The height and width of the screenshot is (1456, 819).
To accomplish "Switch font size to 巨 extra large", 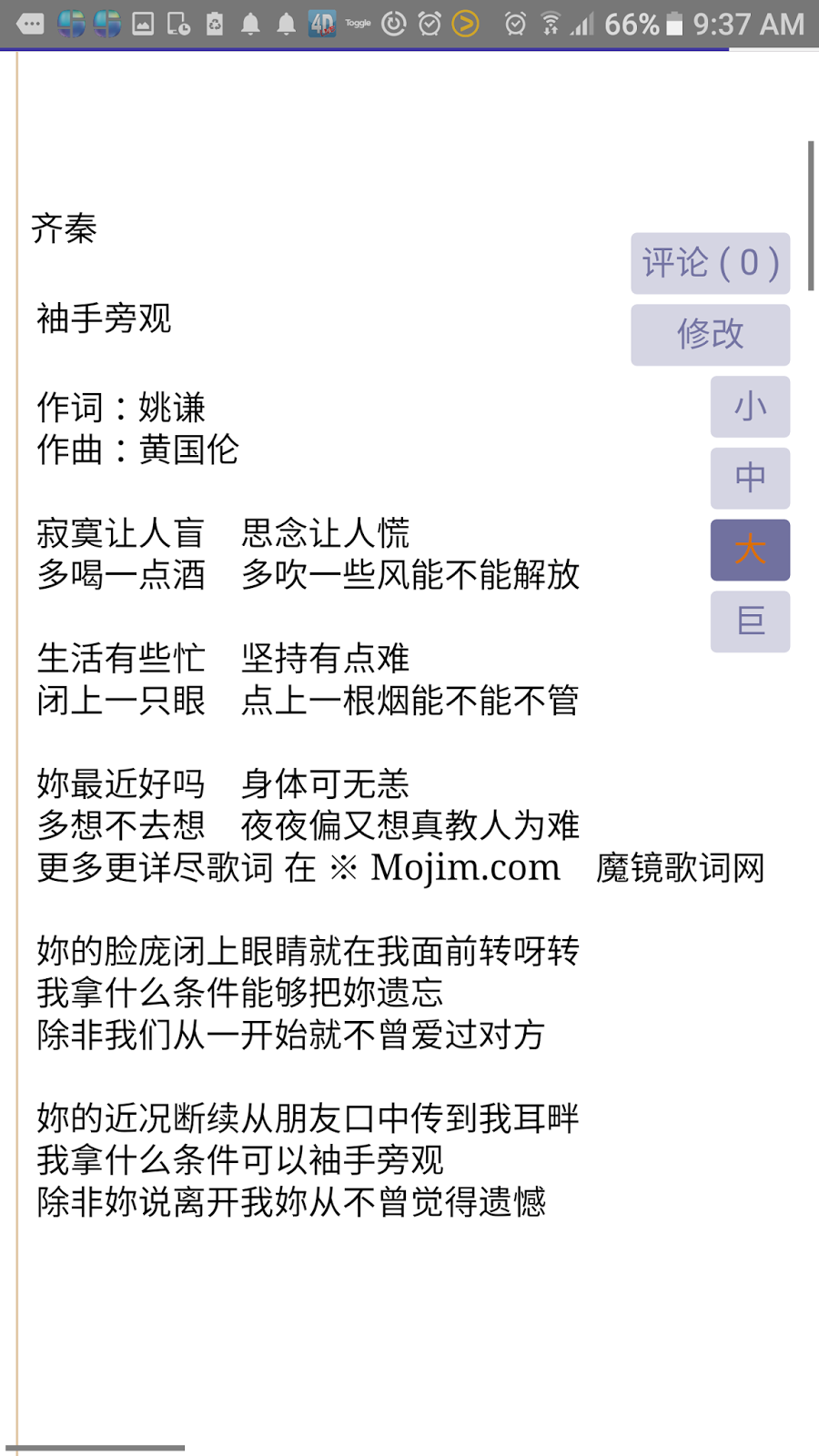I will click(x=750, y=622).
